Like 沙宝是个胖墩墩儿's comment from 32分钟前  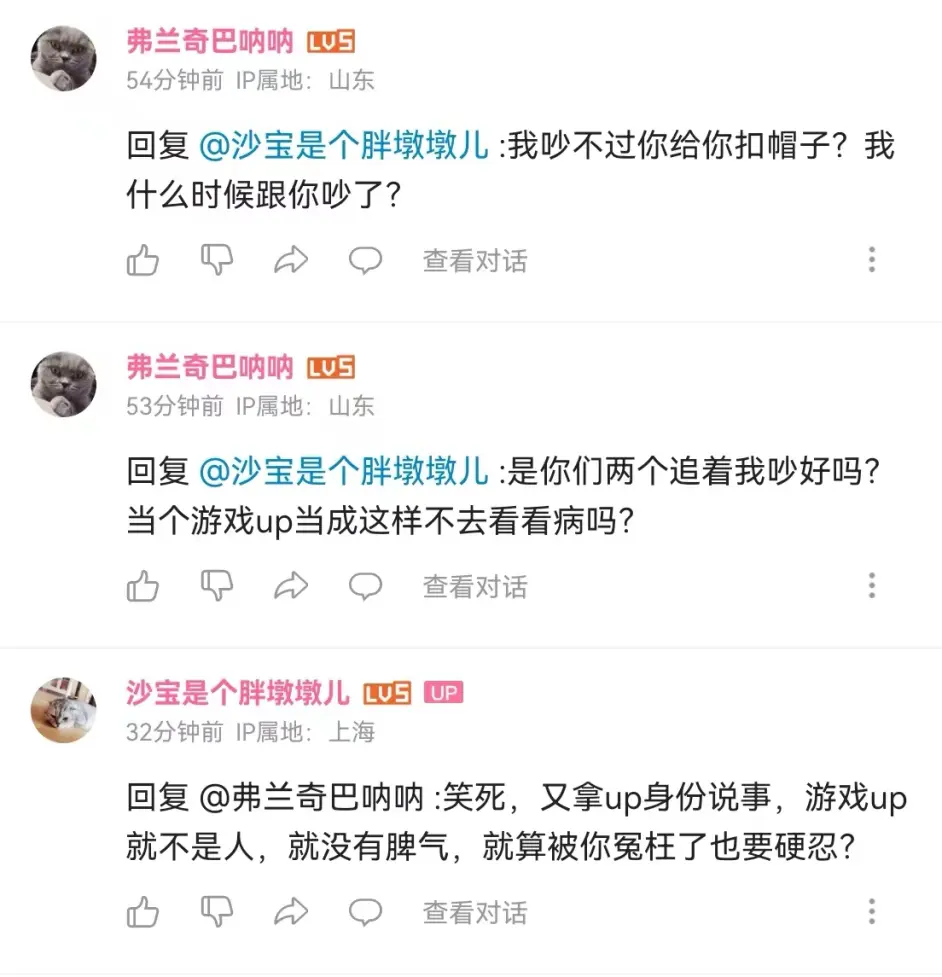tap(143, 912)
